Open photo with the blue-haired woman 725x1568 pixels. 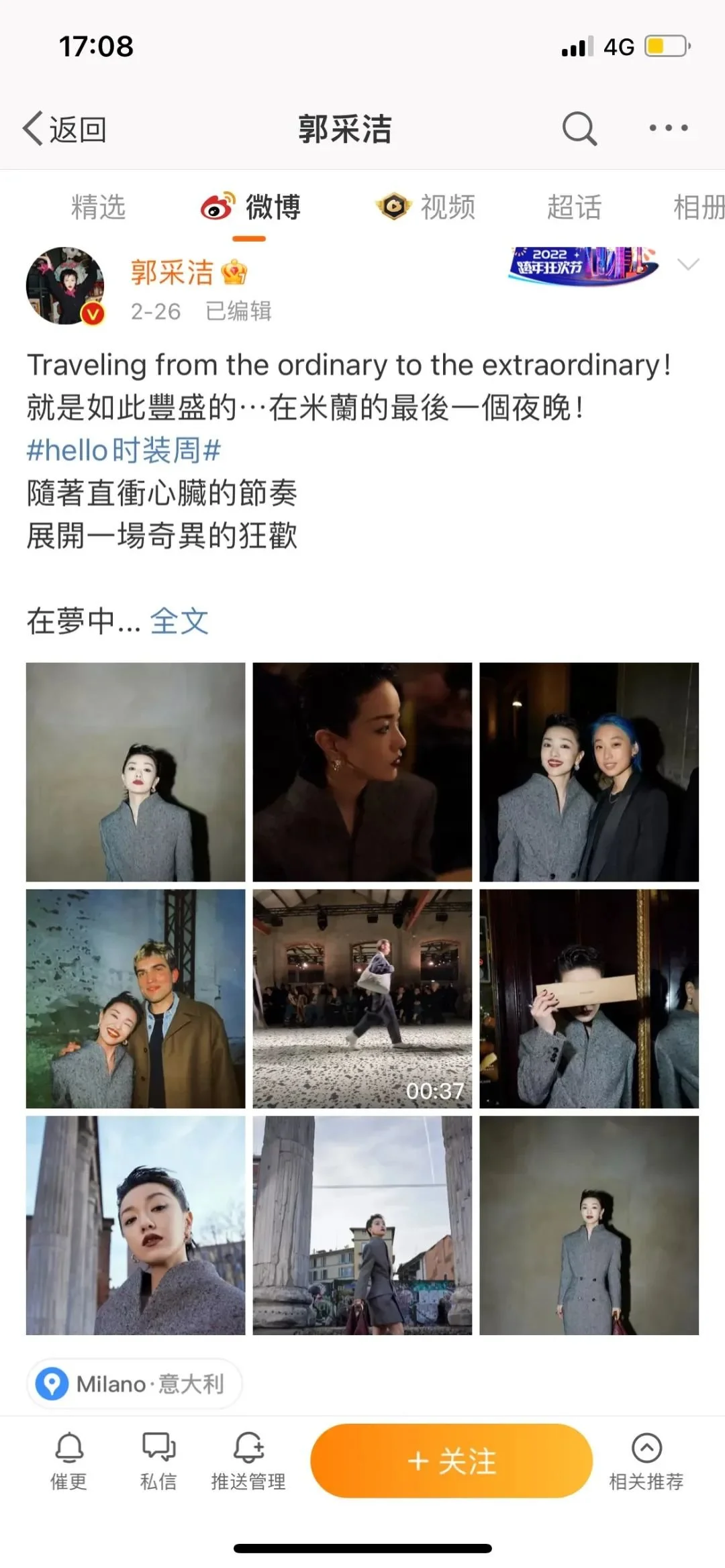589,772
